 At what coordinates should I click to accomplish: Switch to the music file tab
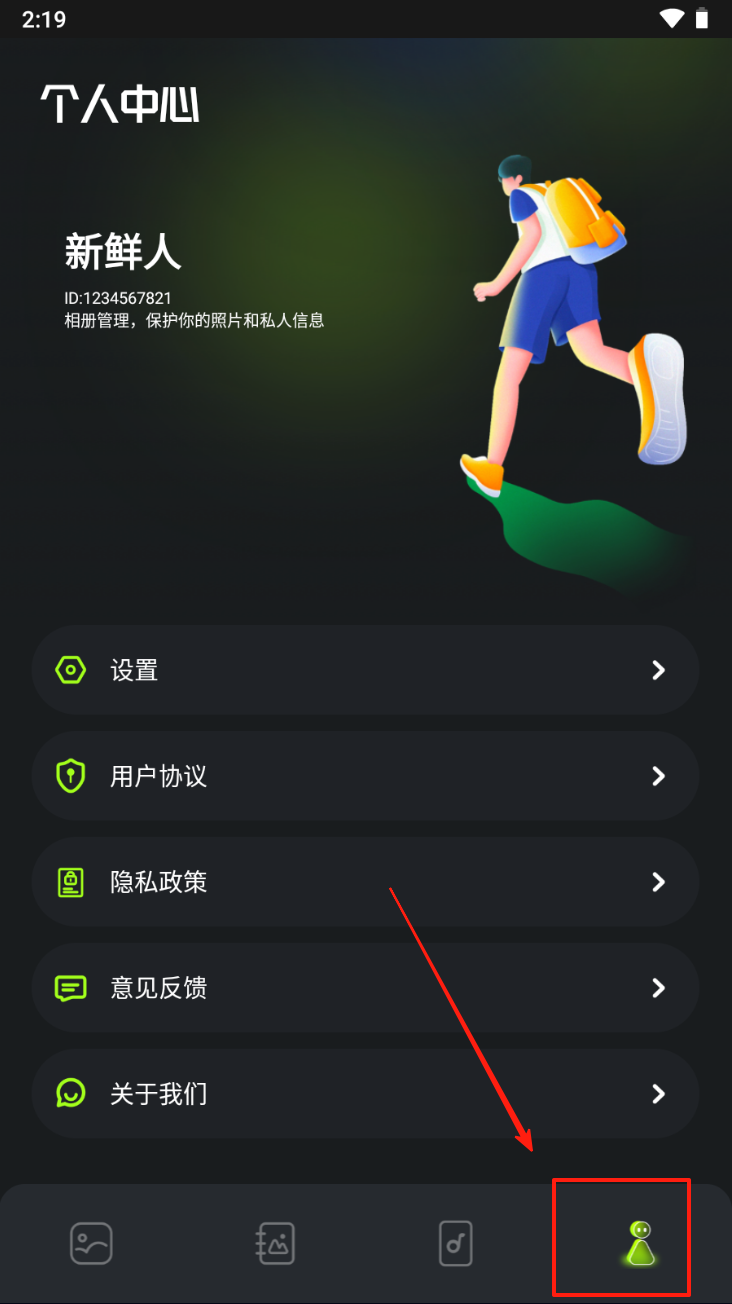pos(455,1244)
